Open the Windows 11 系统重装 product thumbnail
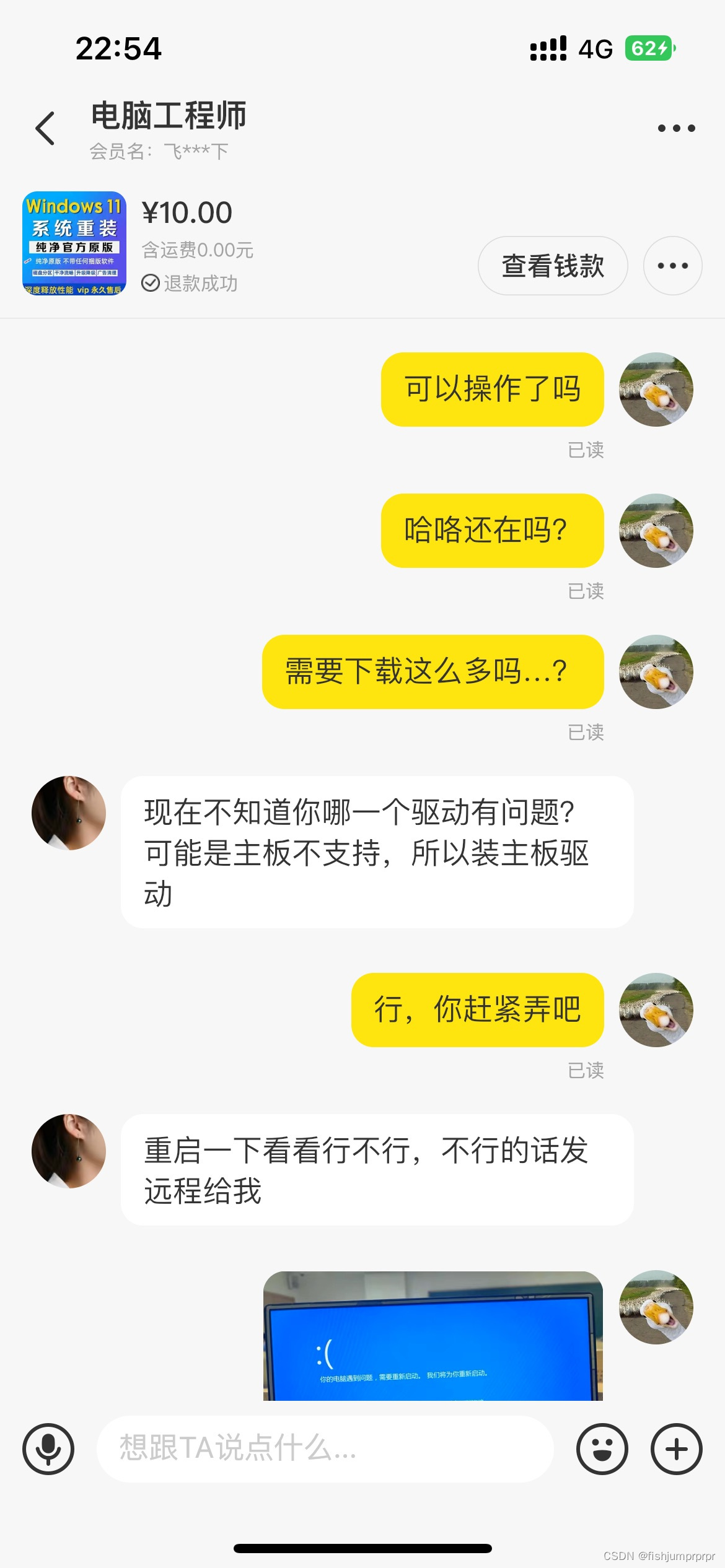This screenshot has height=1568, width=725. click(74, 243)
